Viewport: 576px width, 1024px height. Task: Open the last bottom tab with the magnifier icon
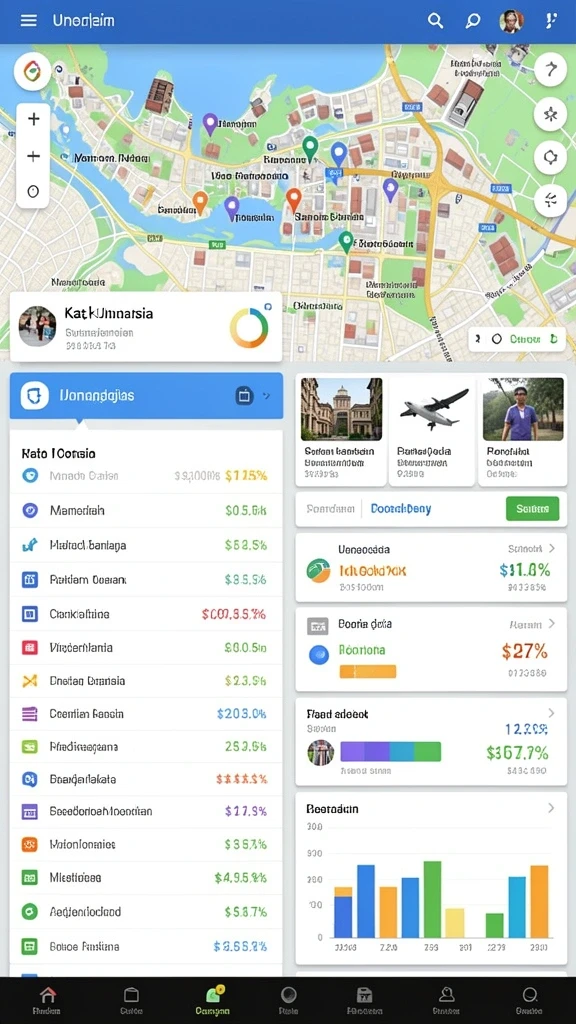[529, 1000]
